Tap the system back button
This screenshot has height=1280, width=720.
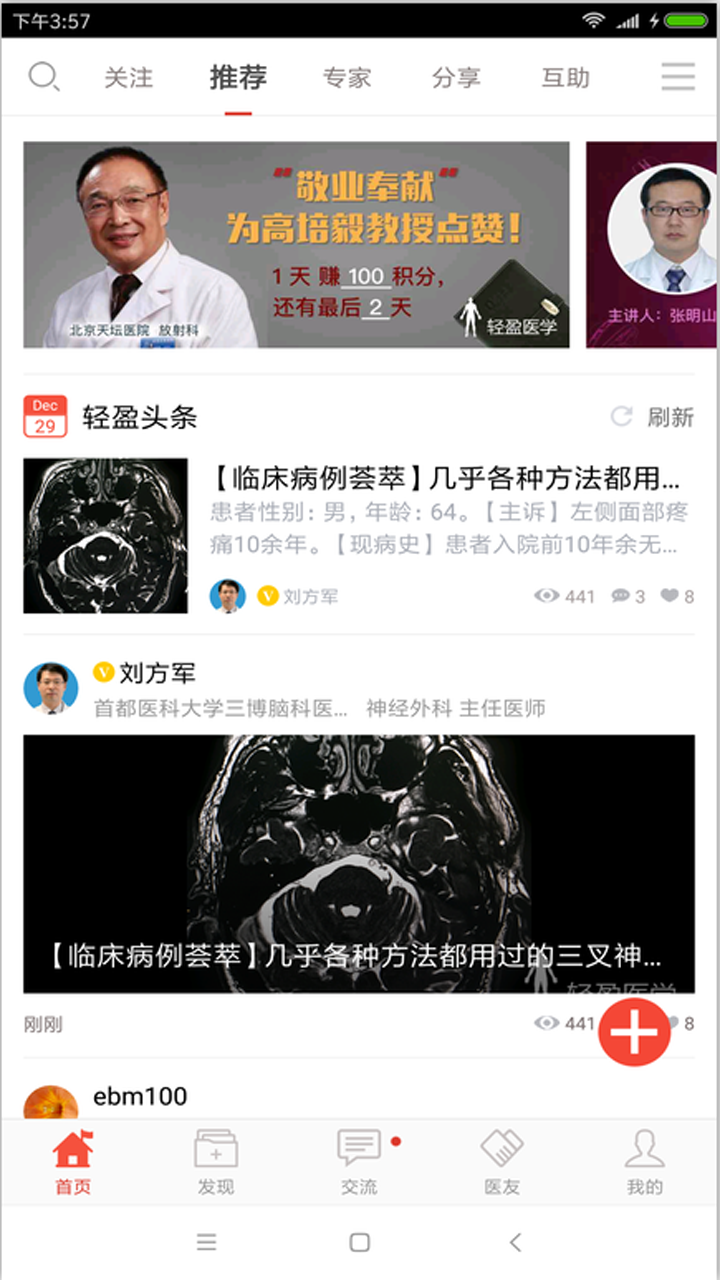click(515, 1243)
